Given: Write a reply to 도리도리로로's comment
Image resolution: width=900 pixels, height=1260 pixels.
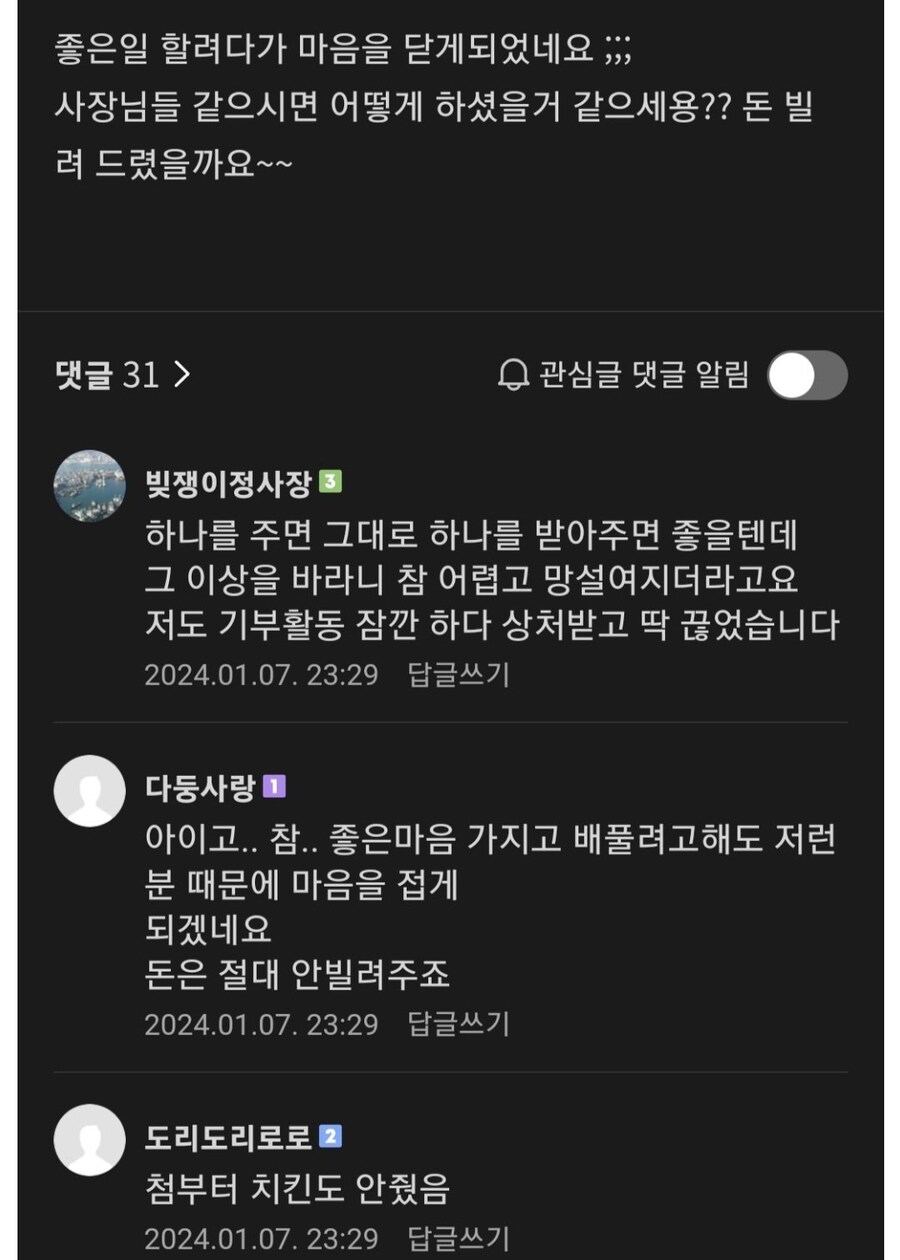Looking at the screenshot, I should 458,1239.
